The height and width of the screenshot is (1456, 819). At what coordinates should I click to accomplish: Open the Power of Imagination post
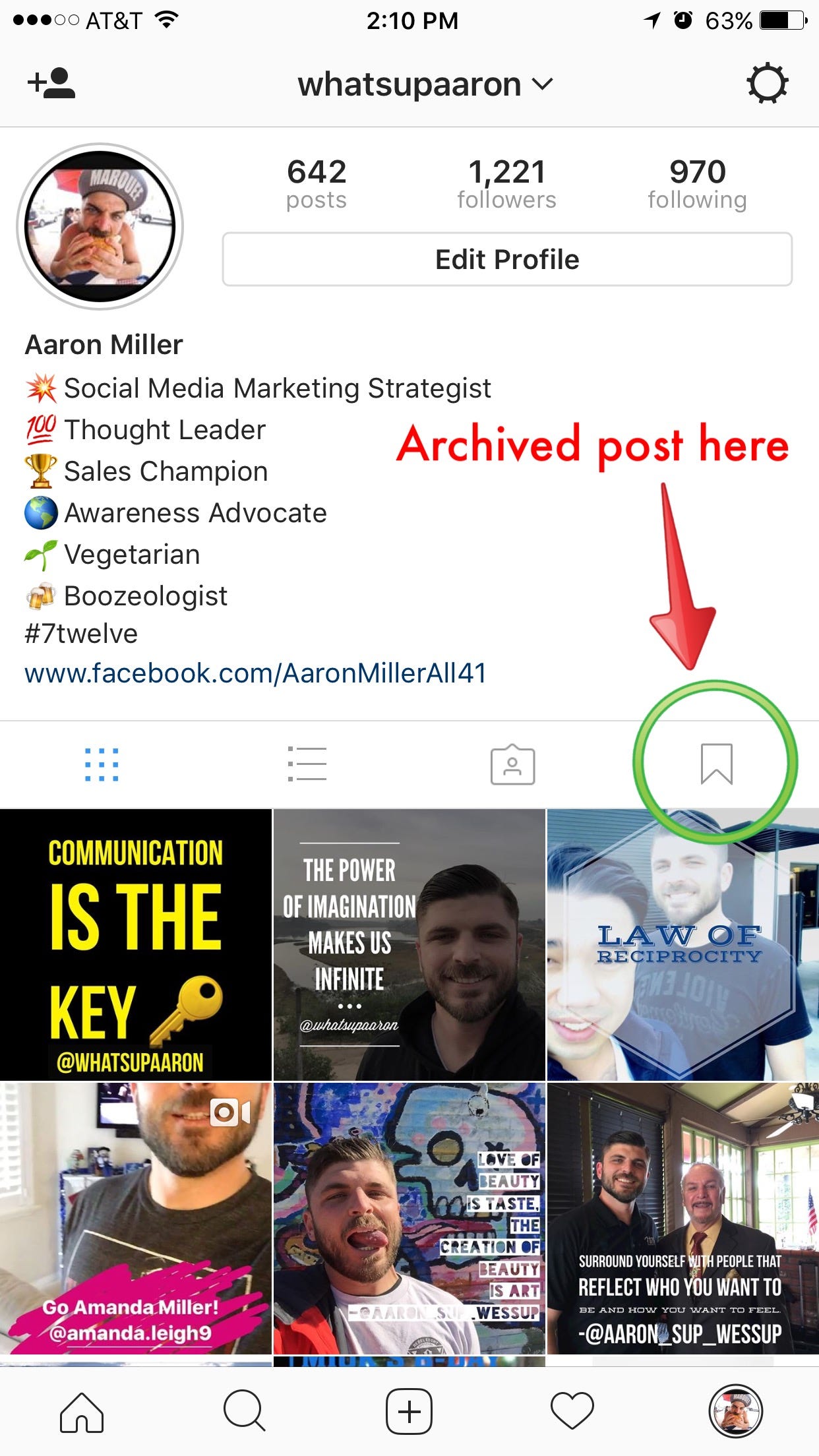point(409,944)
